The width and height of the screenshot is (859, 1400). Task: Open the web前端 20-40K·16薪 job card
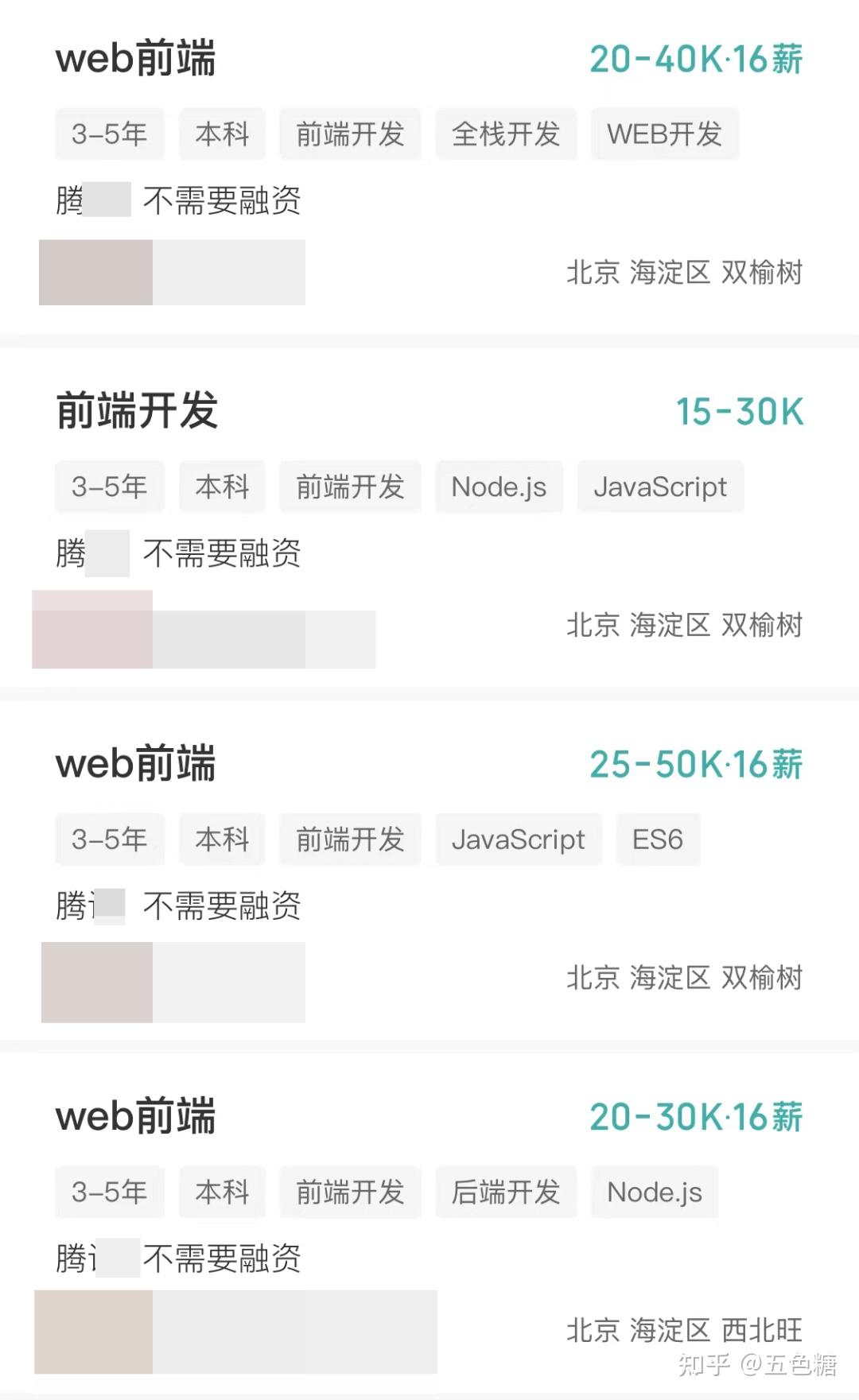tap(135, 59)
